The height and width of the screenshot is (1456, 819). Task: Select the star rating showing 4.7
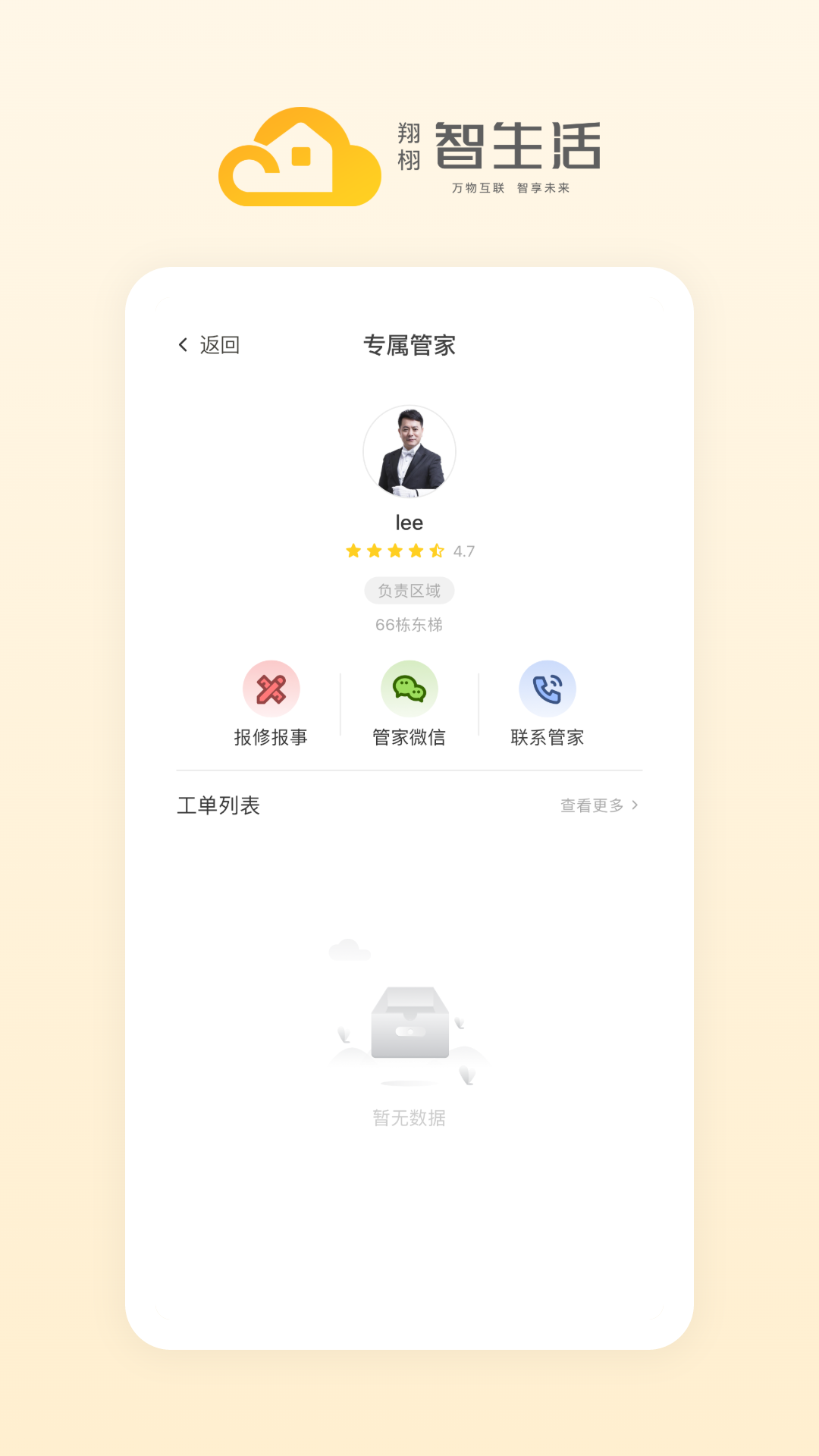point(463,551)
